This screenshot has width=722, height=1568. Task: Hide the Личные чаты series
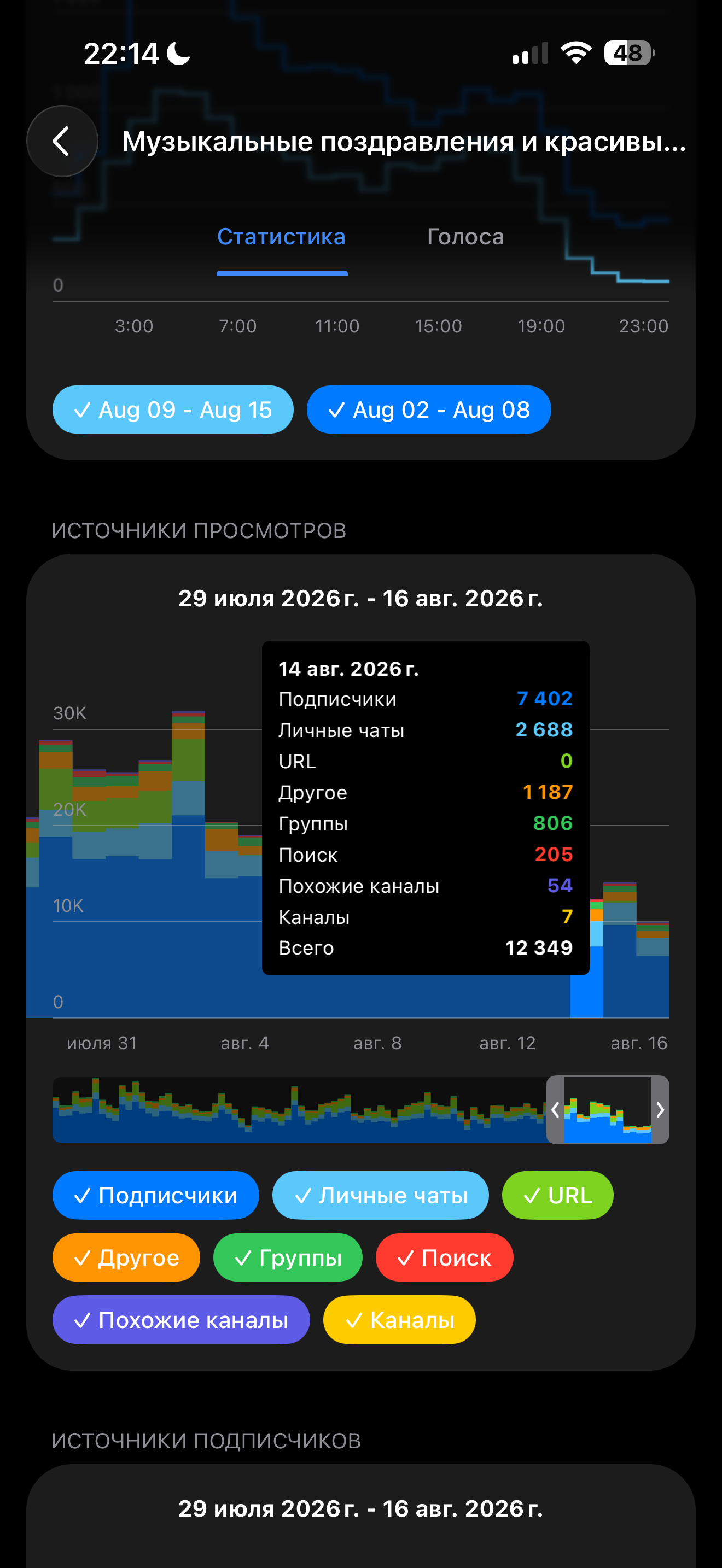381,1196
